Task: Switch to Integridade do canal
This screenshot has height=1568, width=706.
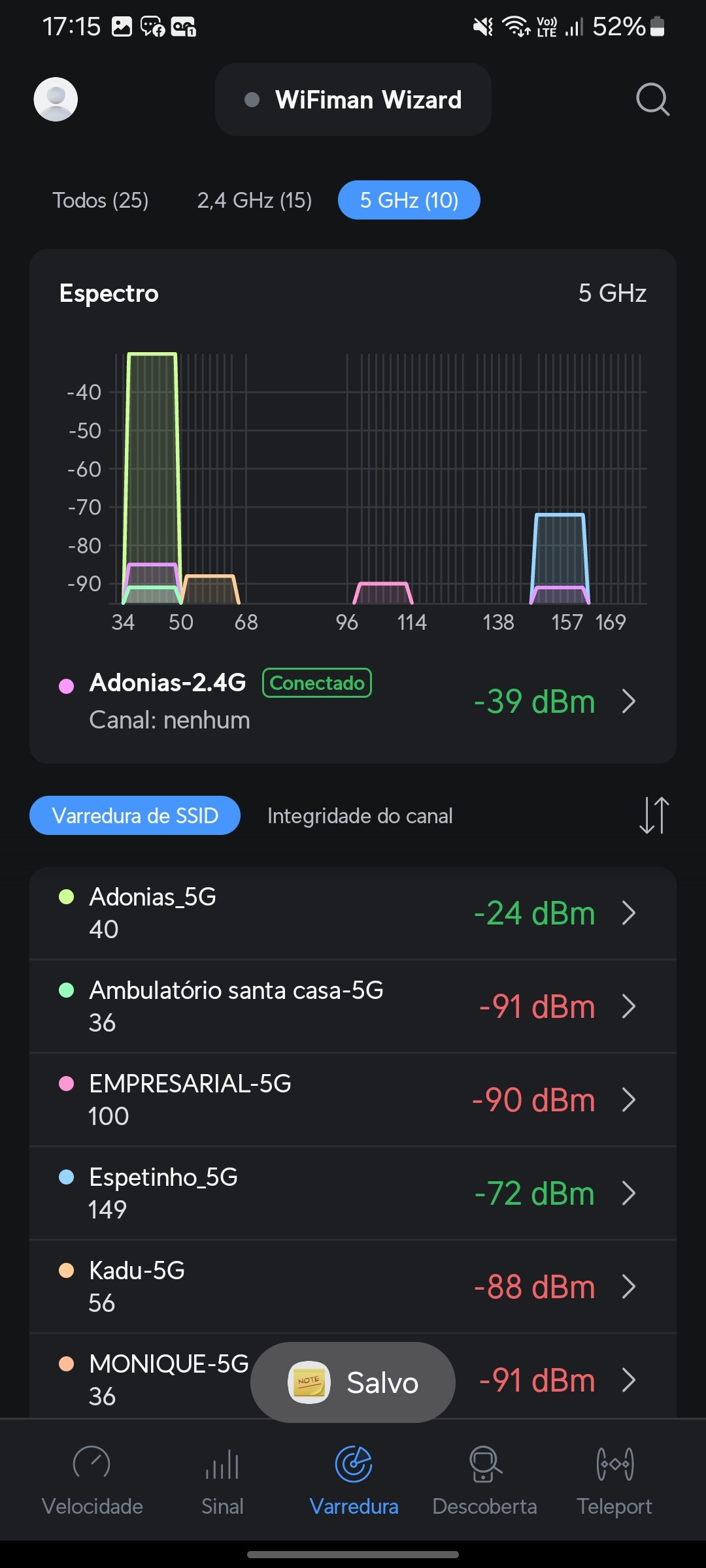Action: (x=360, y=815)
